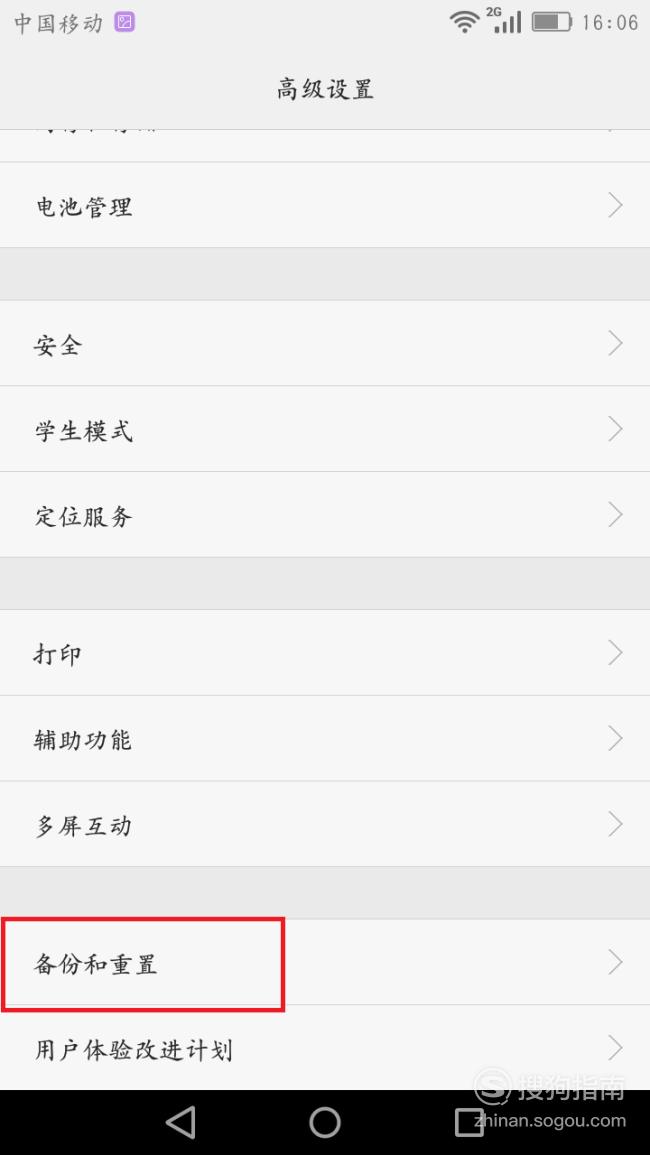Open 用户体验改进计划

click(x=325, y=1047)
